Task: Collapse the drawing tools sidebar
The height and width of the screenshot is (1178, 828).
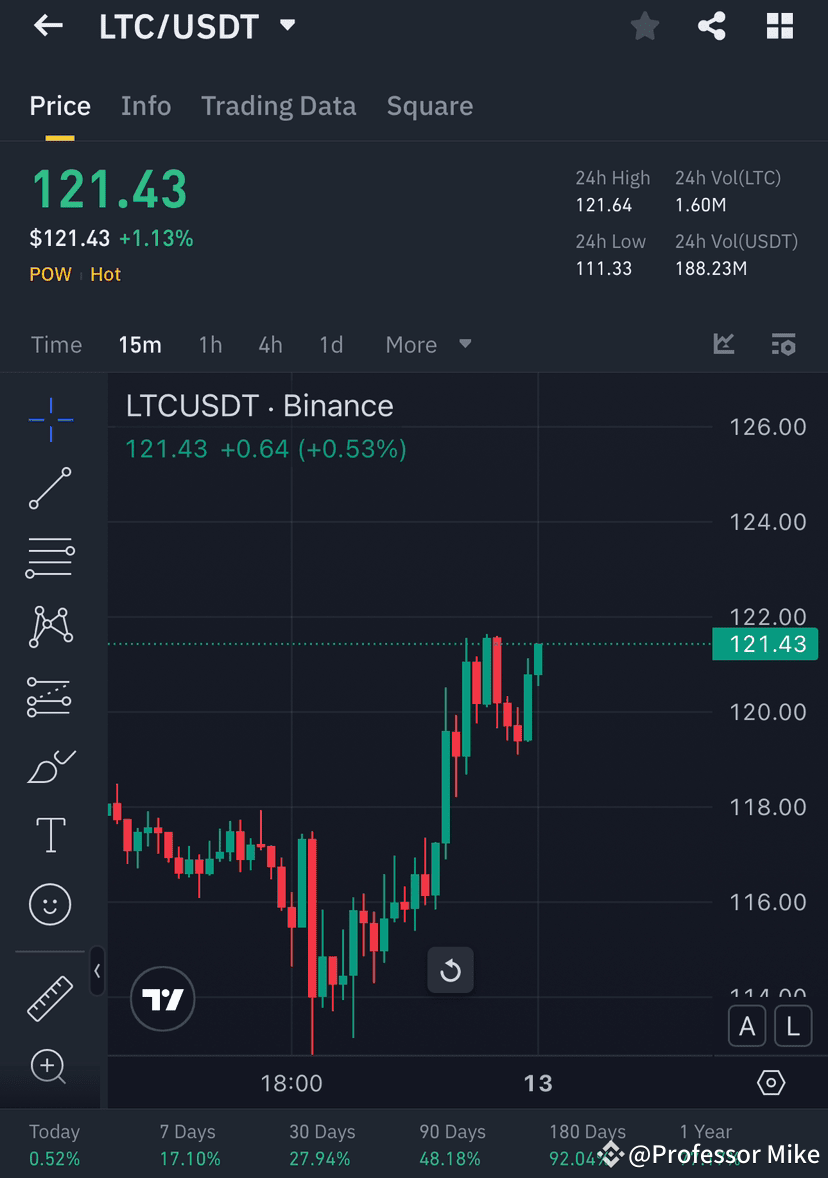Action: click(97, 971)
